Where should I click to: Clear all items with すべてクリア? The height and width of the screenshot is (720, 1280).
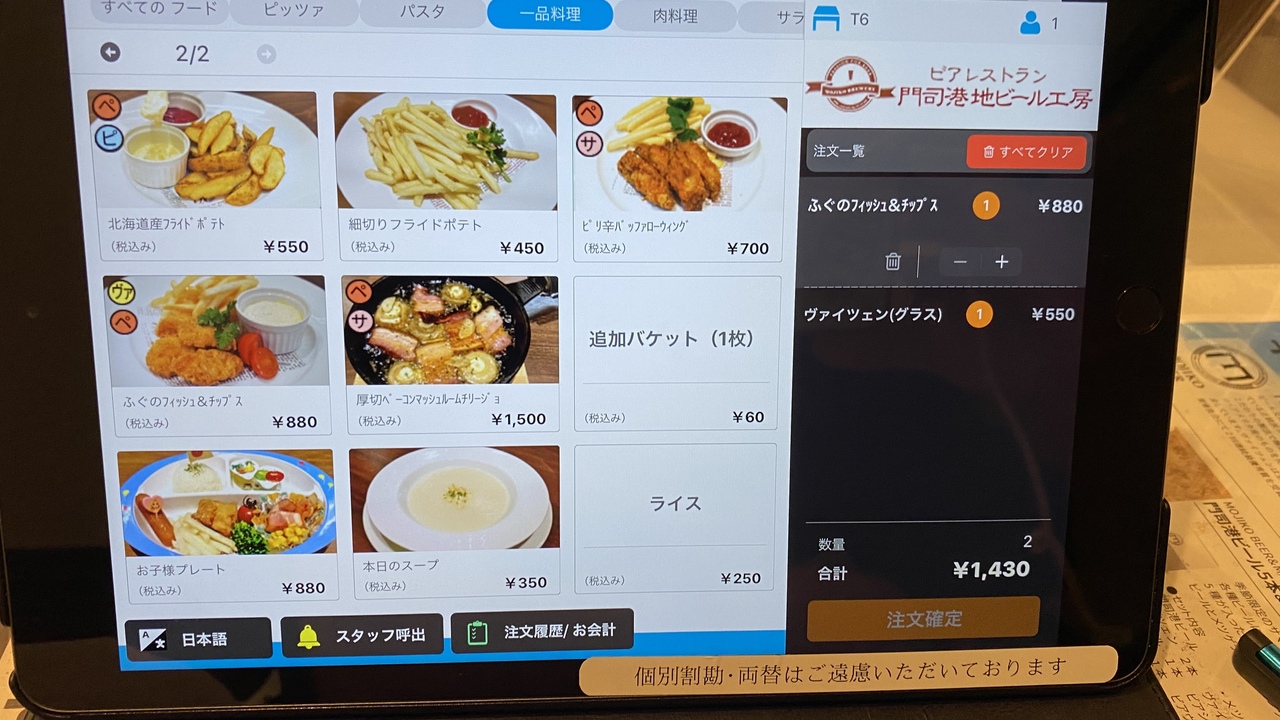[x=1027, y=152]
